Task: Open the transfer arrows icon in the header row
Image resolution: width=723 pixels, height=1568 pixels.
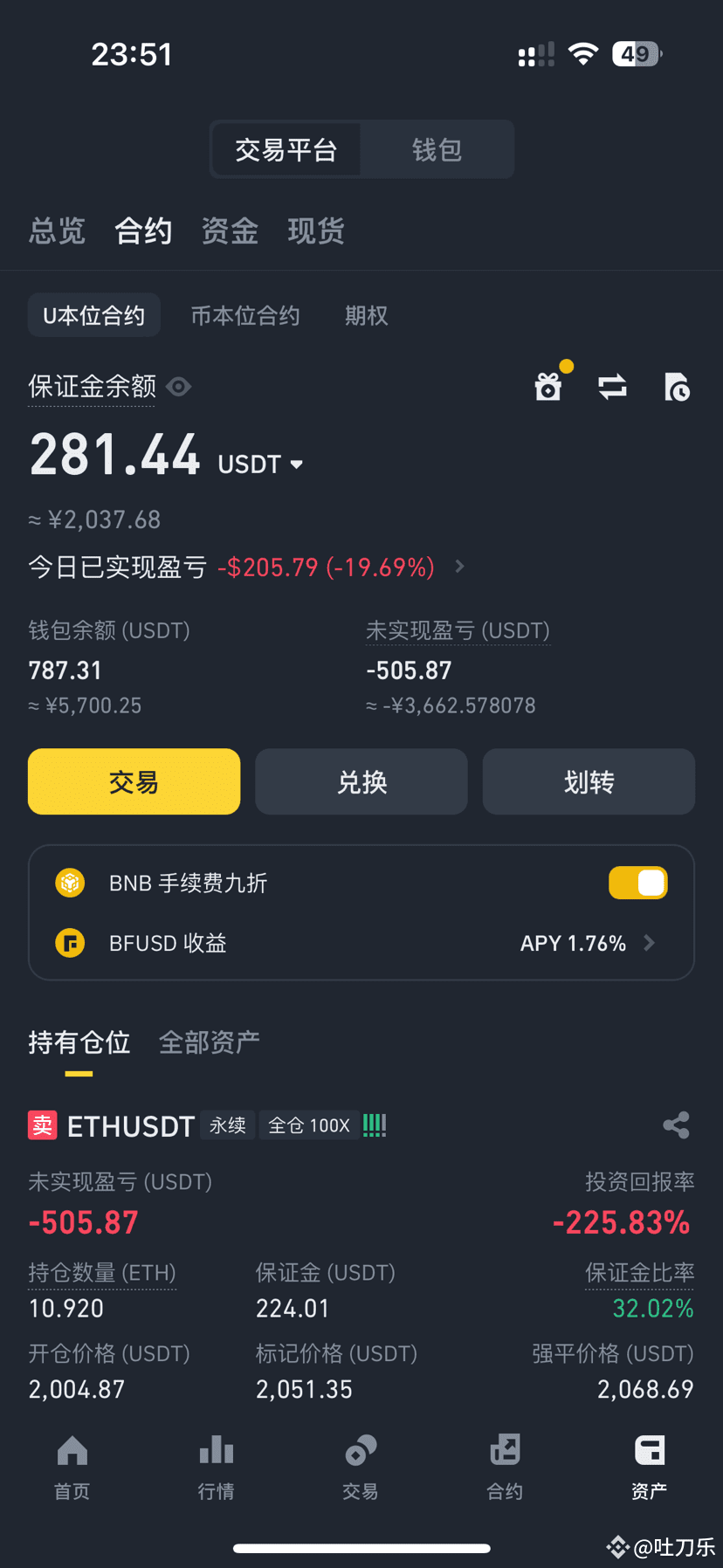Action: [x=612, y=387]
